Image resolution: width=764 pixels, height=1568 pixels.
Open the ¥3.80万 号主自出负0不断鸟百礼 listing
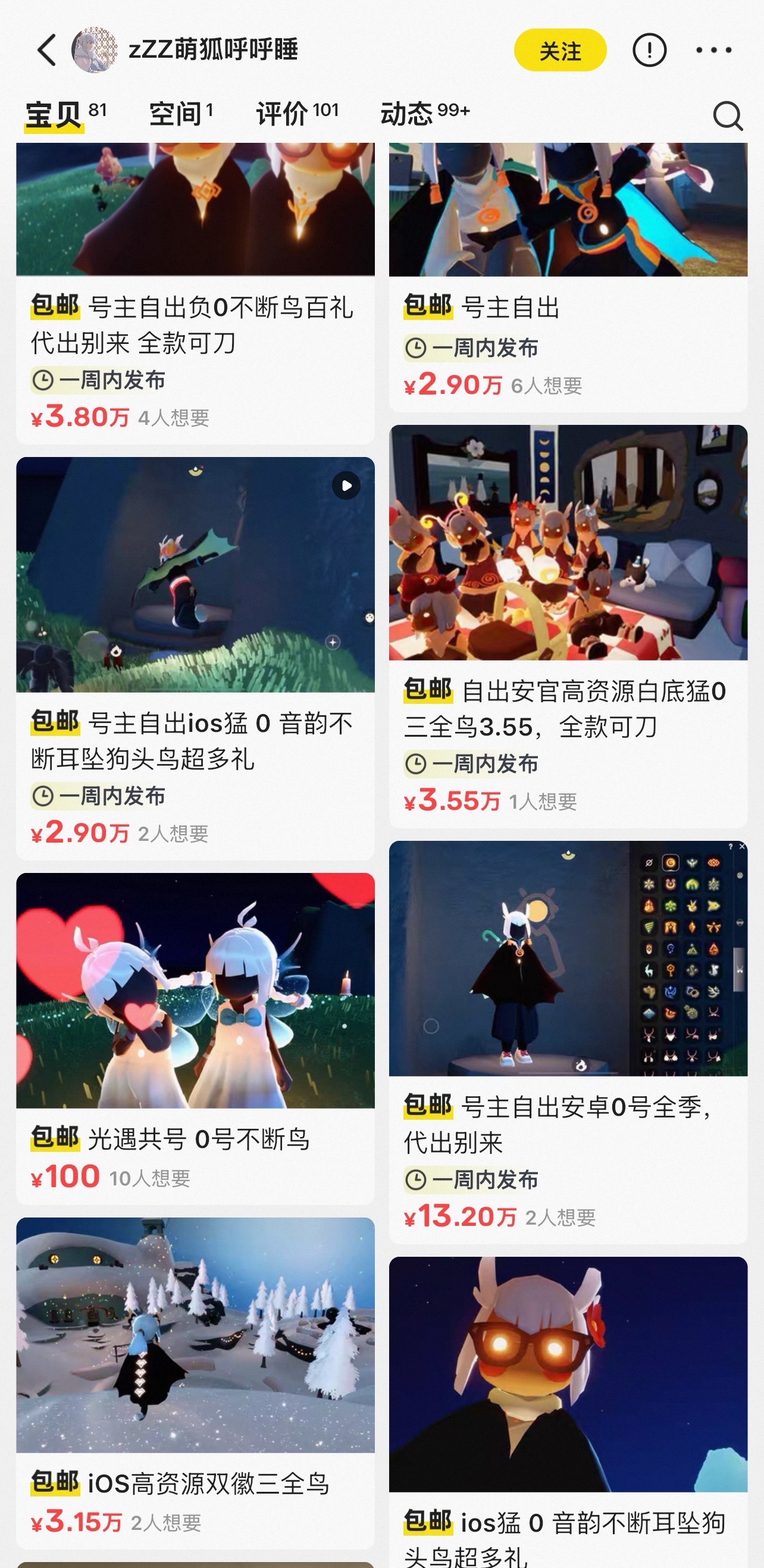195,293
